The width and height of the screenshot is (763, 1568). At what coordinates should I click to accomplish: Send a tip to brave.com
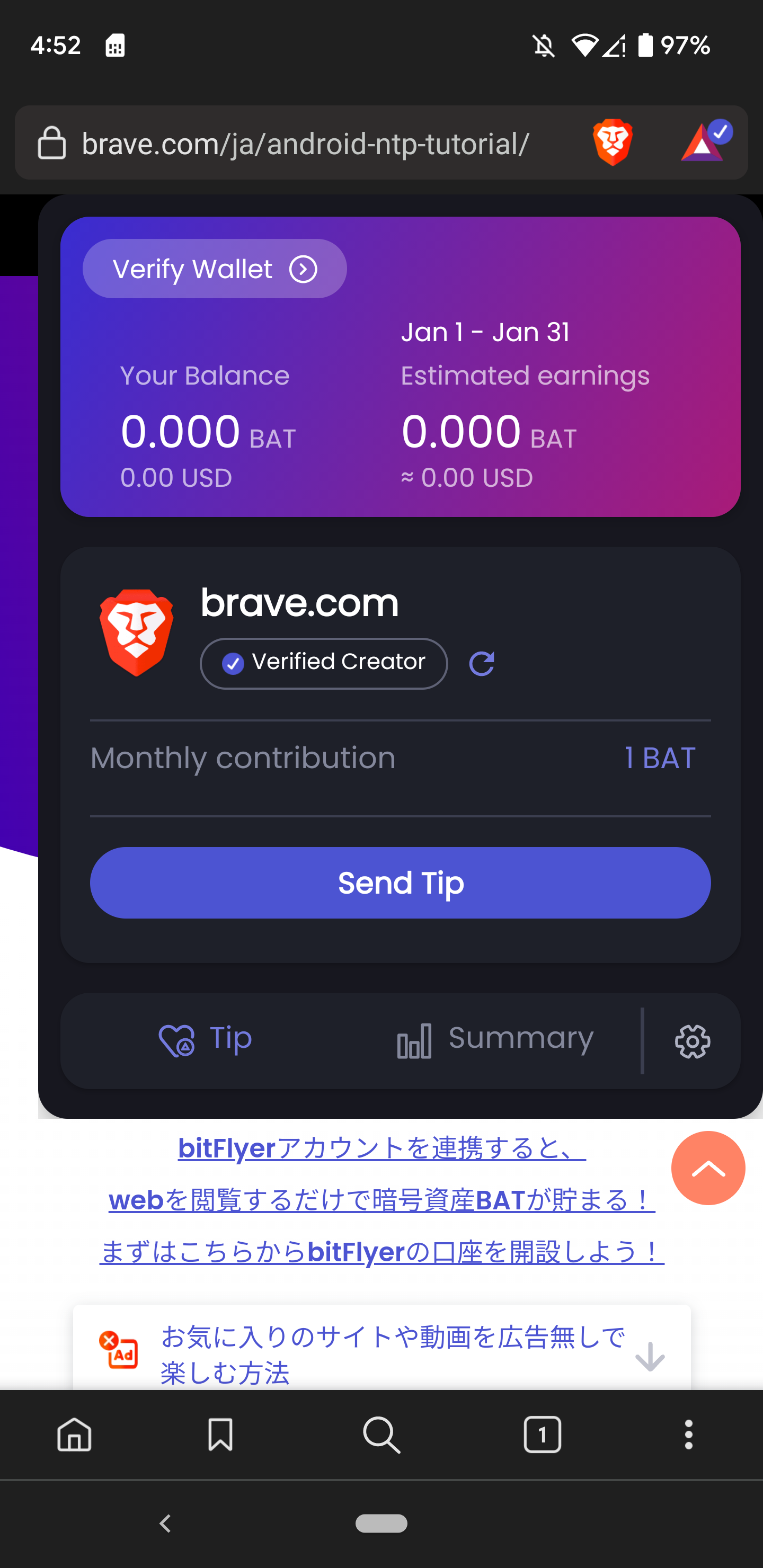pyautogui.click(x=400, y=883)
